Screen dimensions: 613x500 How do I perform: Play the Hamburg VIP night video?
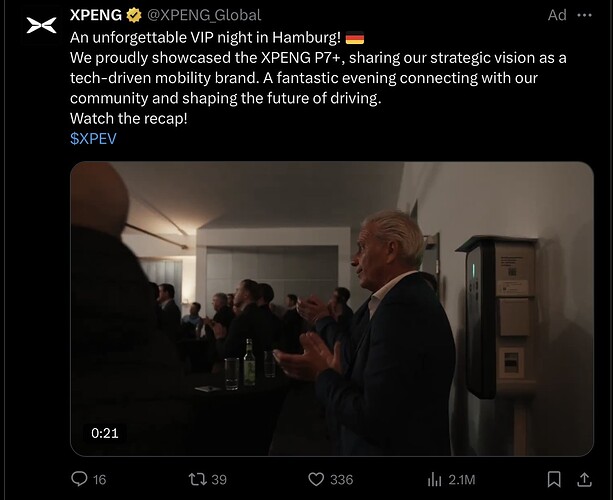click(x=331, y=308)
